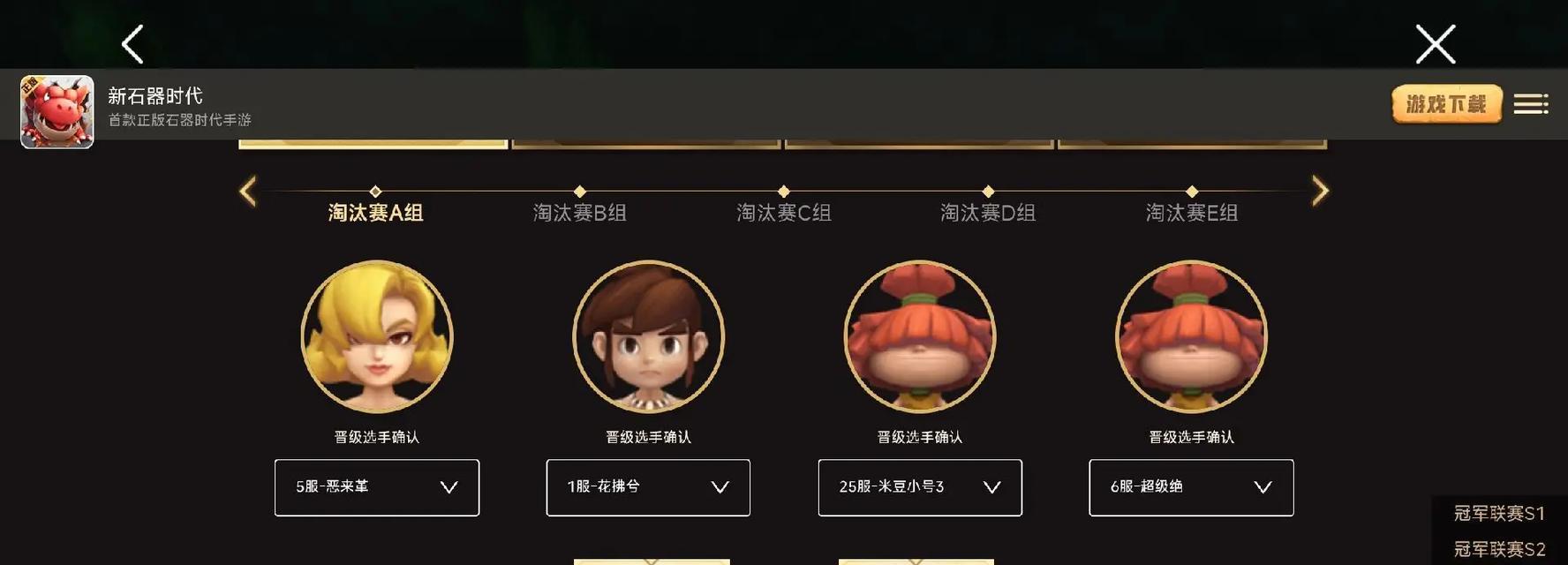
Task: Expand the 5服-恶来革 dropdown
Action: [x=377, y=487]
